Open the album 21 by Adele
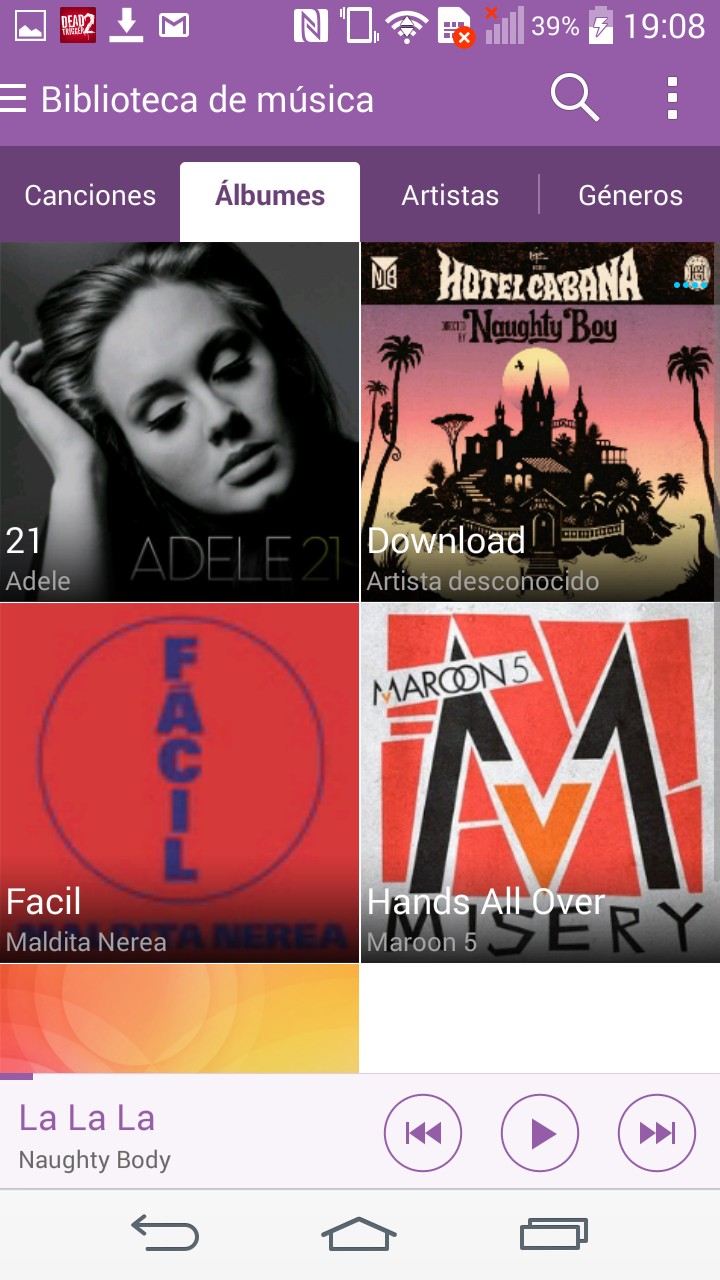This screenshot has width=720, height=1280. pyautogui.click(x=180, y=422)
